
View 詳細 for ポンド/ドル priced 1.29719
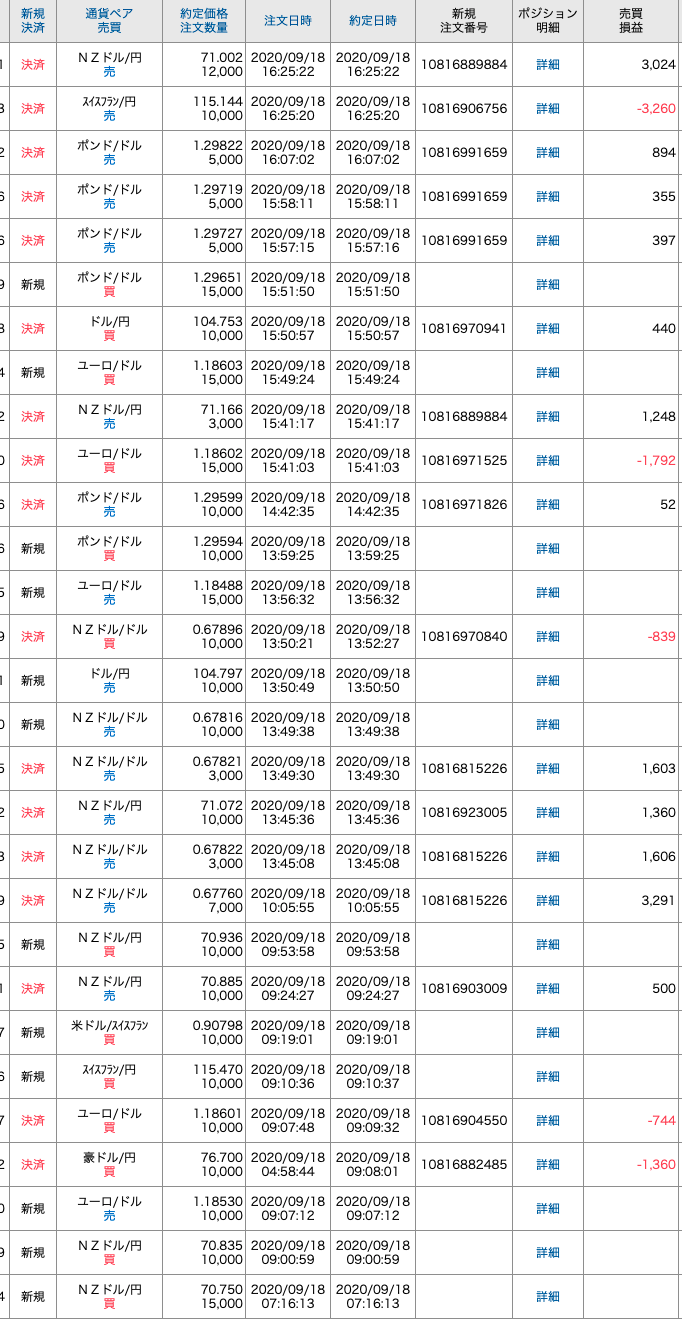(548, 196)
